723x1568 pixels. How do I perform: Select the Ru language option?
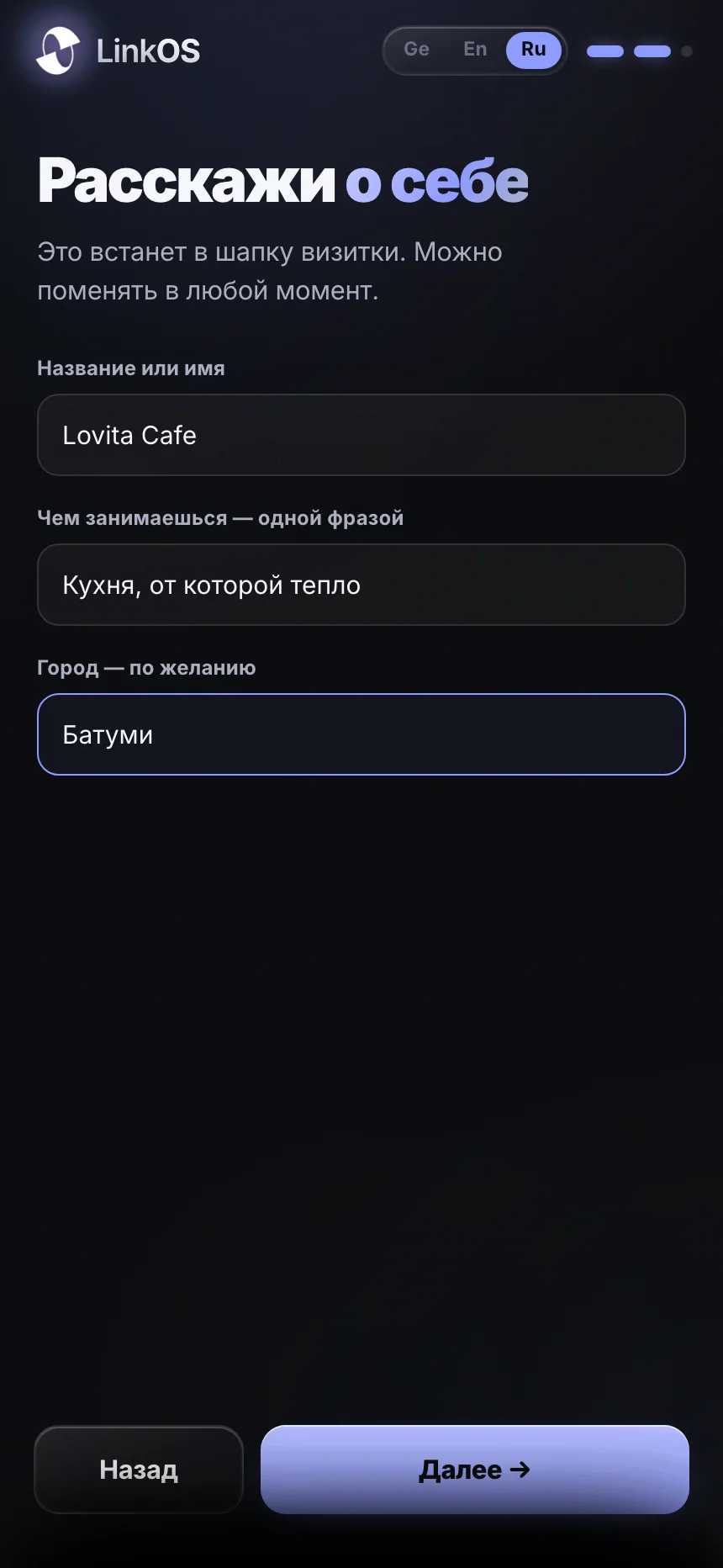534,50
